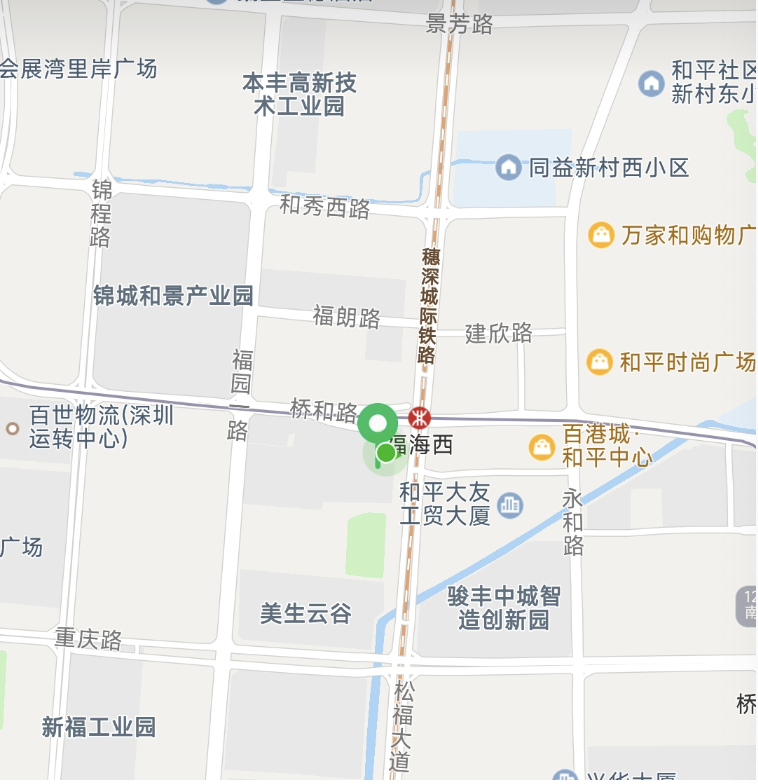The height and width of the screenshot is (784, 758).
Task: Open the 百港城·和平中心 shopping marker
Action: [542, 447]
